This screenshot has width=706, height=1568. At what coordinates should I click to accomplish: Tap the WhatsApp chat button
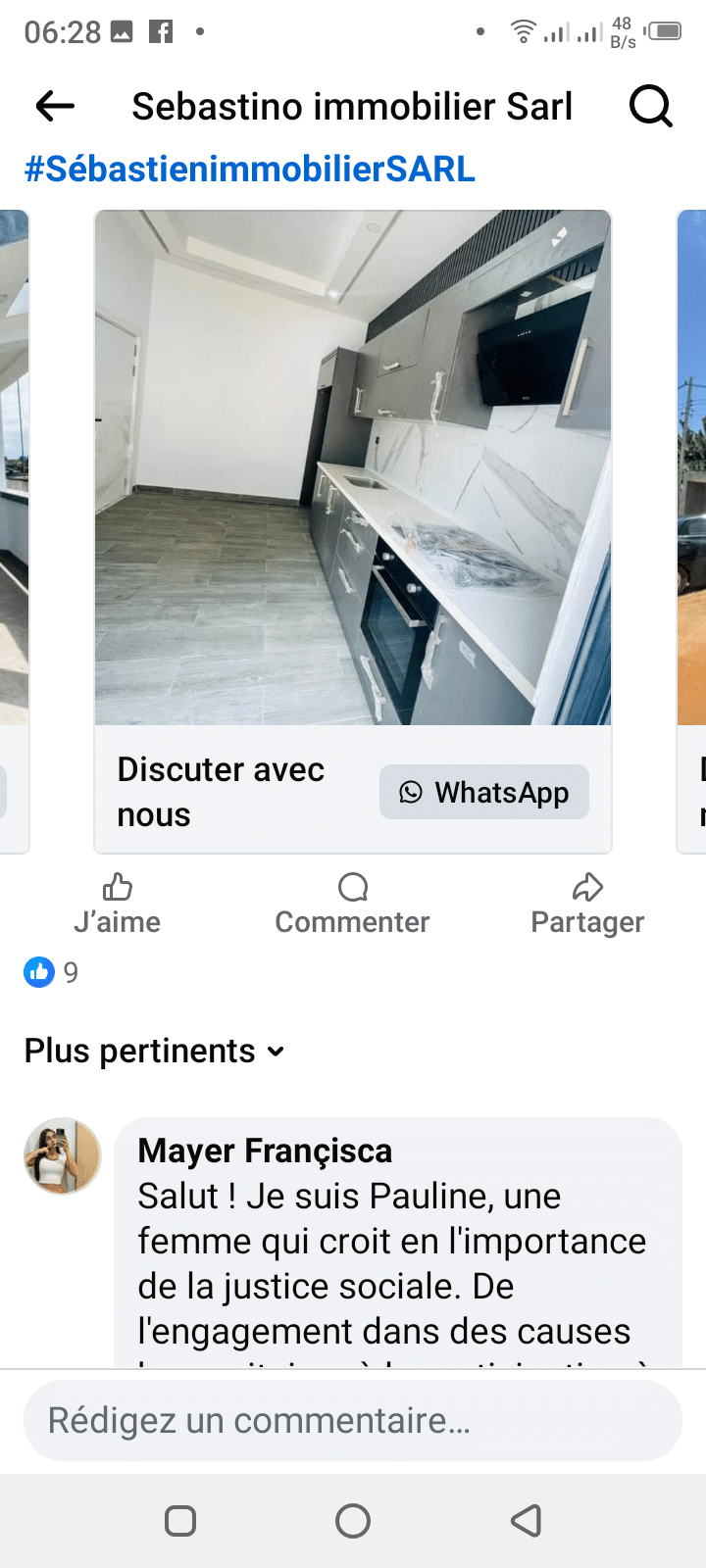[484, 792]
